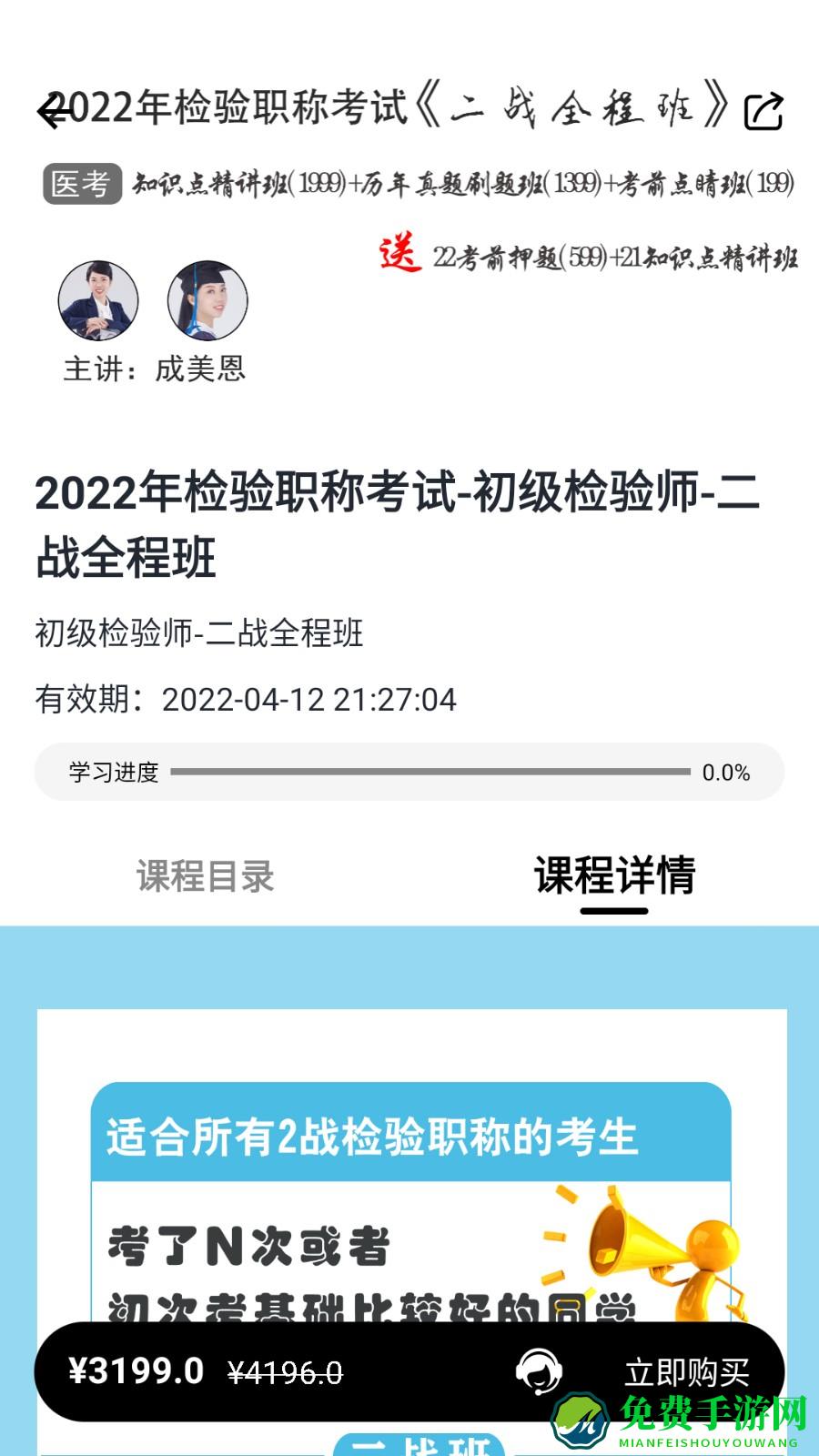Switch to the 课程目录 tab

(x=206, y=875)
